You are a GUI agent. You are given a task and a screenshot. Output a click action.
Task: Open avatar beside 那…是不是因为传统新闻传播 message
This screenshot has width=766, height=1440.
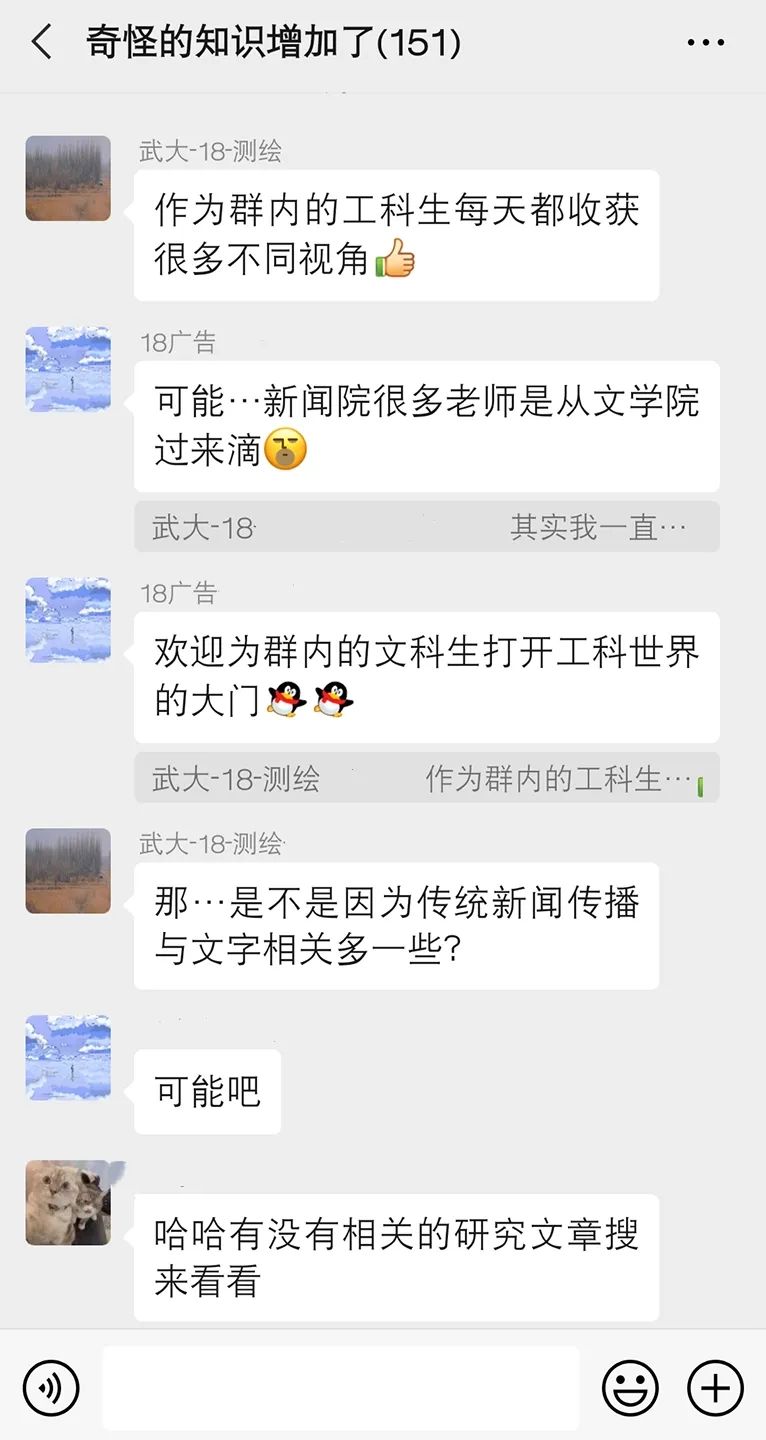click(68, 871)
